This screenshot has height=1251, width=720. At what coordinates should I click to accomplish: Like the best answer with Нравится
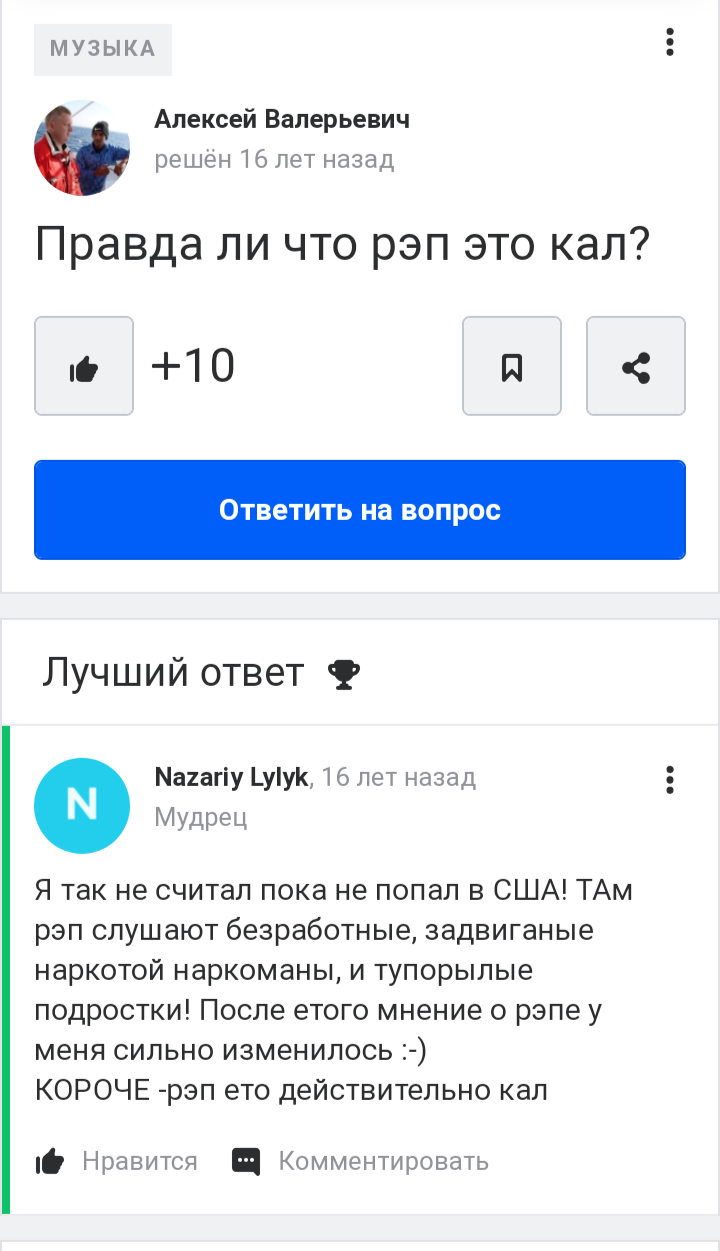coord(117,1161)
